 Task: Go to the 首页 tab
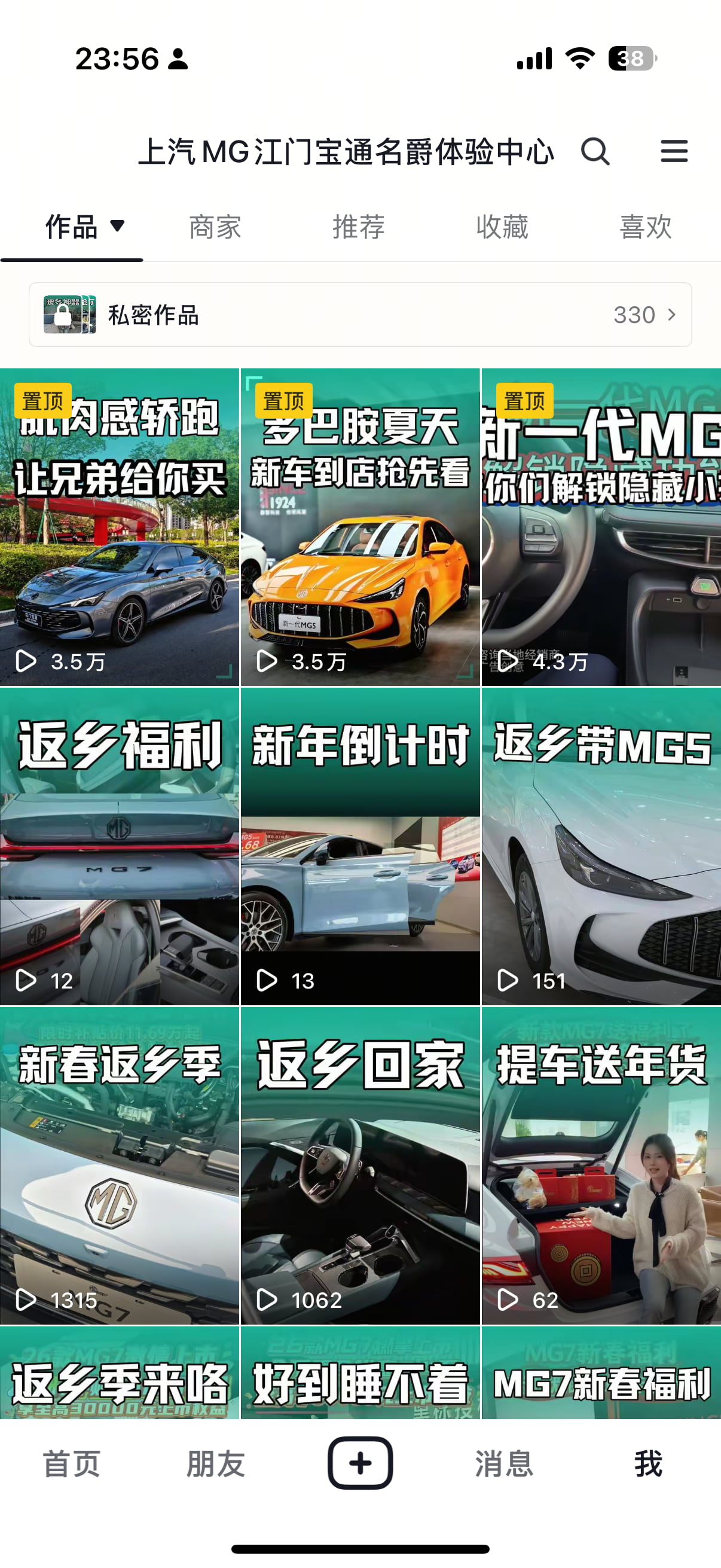pos(72,1464)
